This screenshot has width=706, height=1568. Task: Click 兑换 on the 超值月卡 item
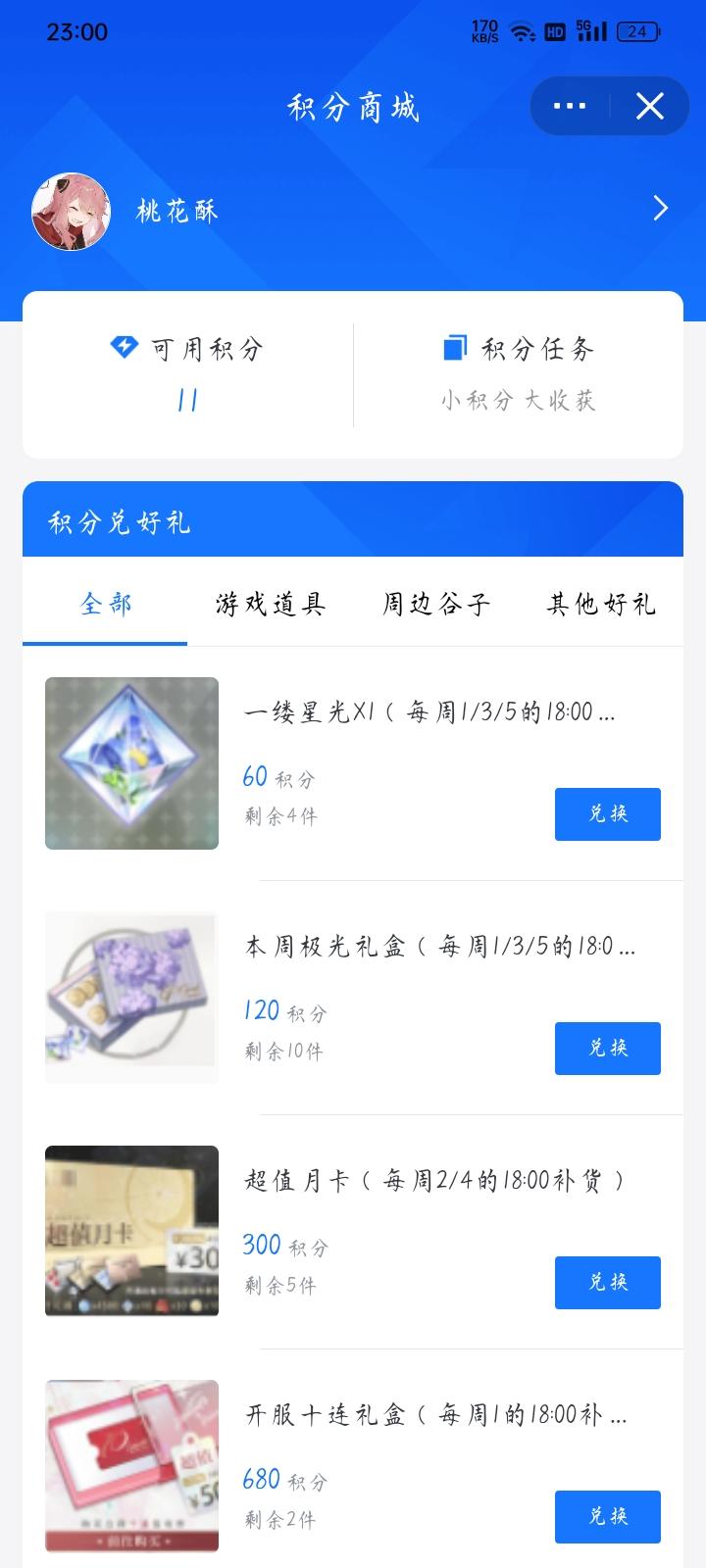(x=607, y=1283)
